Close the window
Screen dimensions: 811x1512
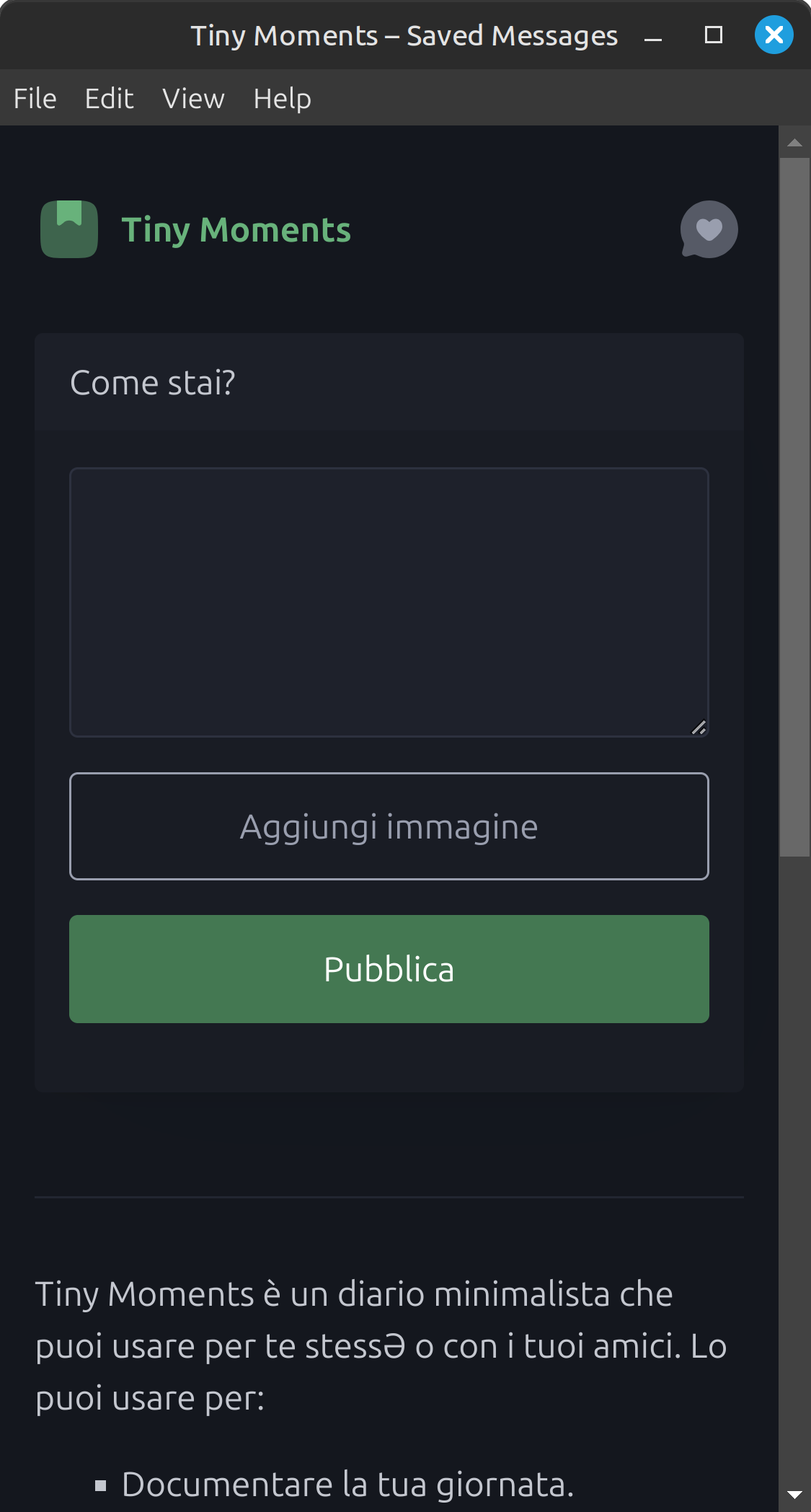click(774, 35)
